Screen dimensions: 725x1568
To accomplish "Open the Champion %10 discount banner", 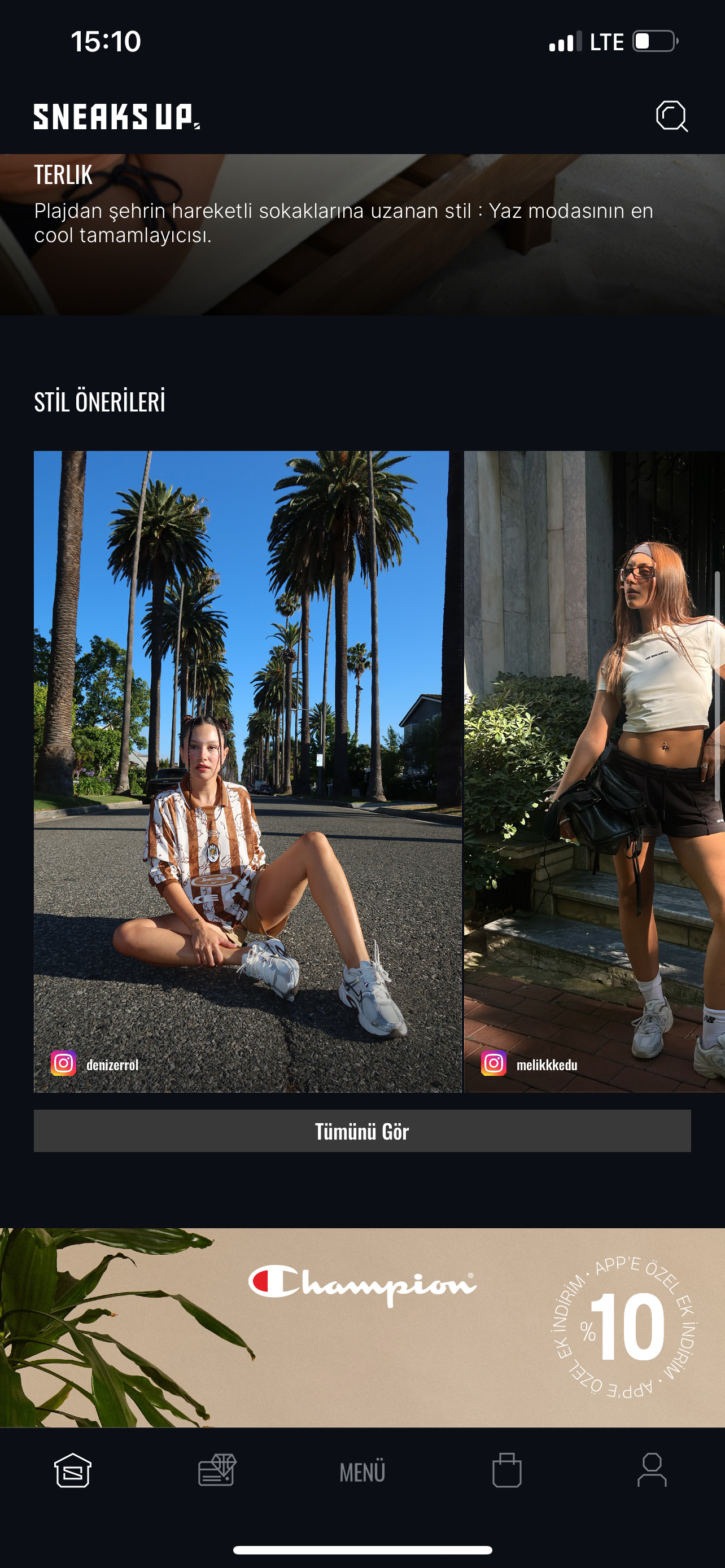I will click(362, 1327).
